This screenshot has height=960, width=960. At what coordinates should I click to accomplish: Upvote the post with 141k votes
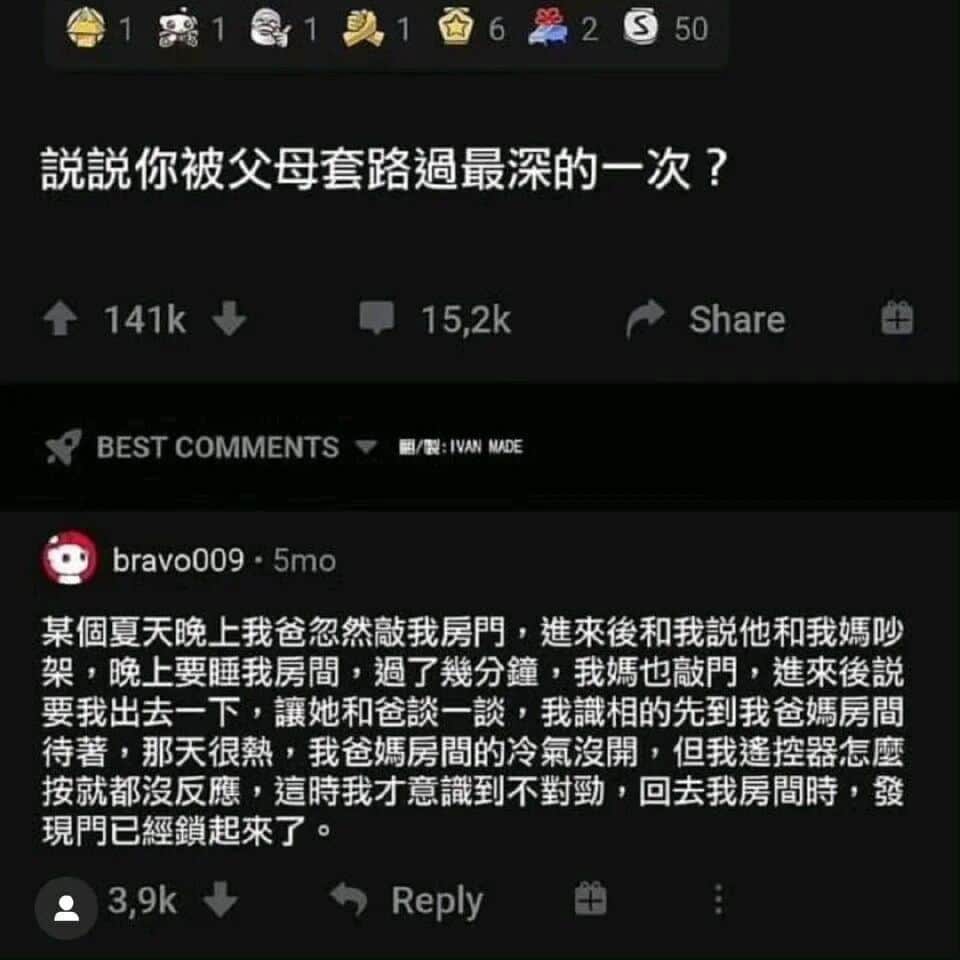[x=60, y=319]
